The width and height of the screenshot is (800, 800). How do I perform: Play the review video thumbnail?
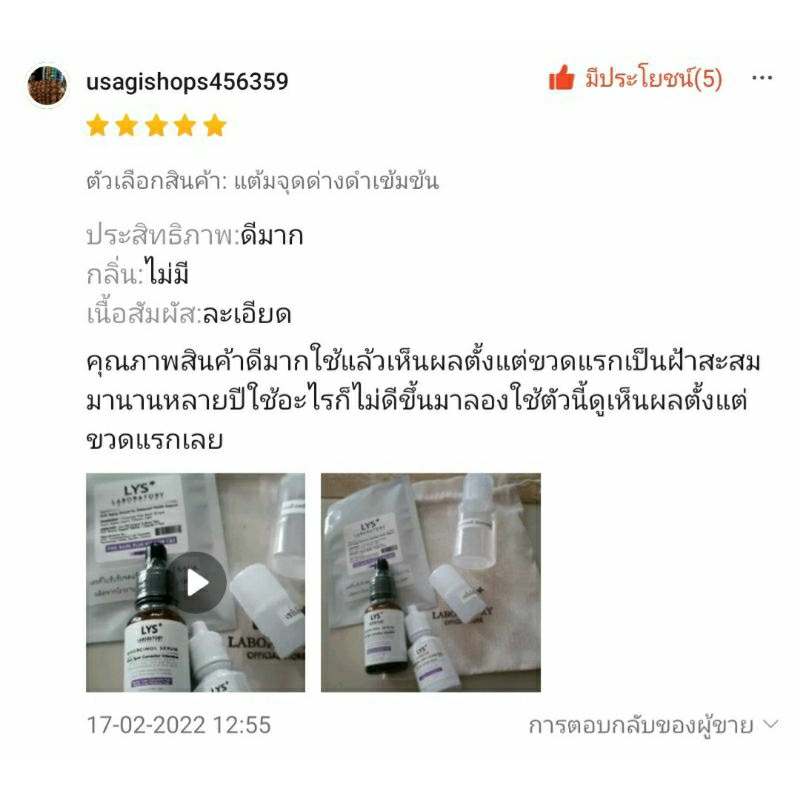tap(195, 583)
